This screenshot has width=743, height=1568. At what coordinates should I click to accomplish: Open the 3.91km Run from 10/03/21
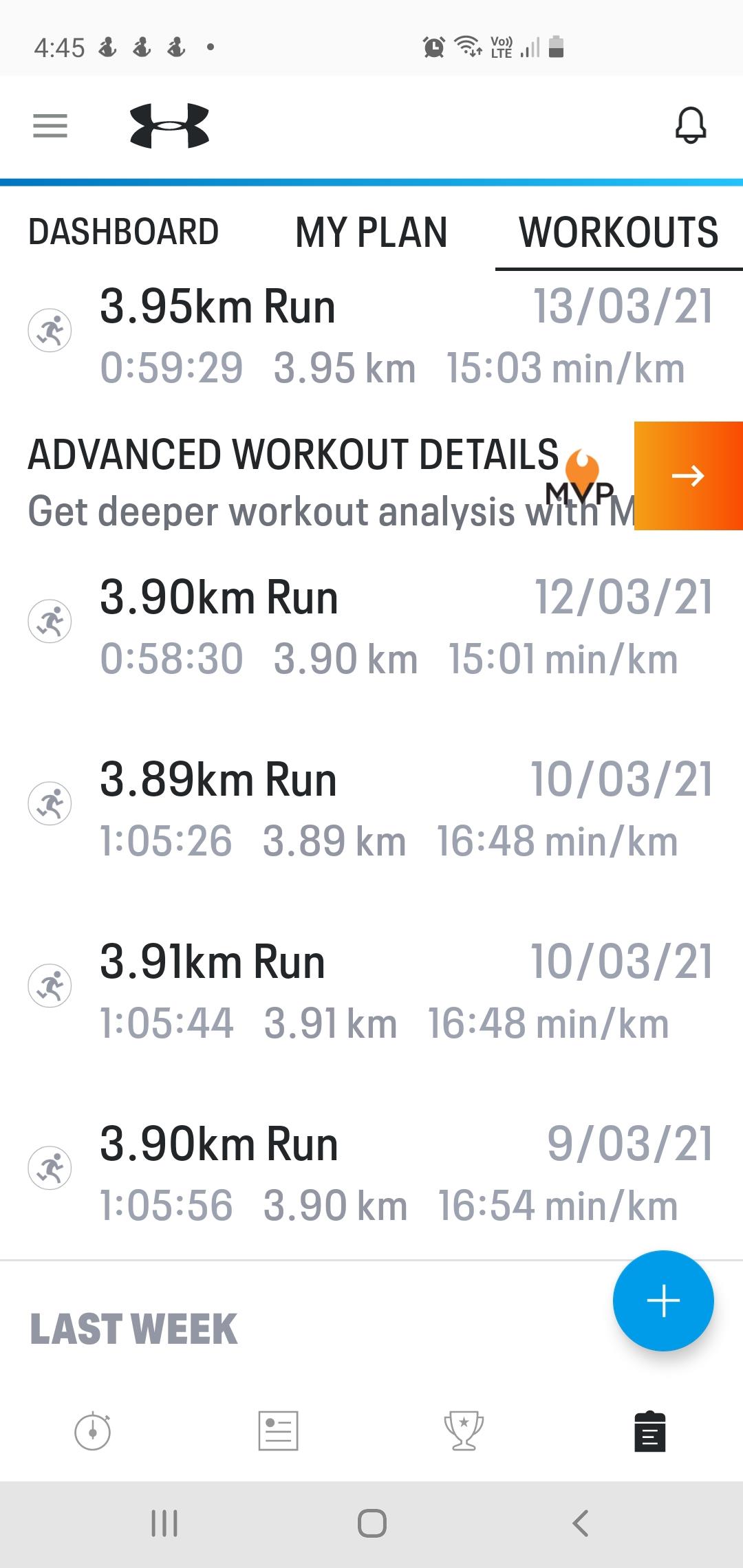(x=371, y=992)
